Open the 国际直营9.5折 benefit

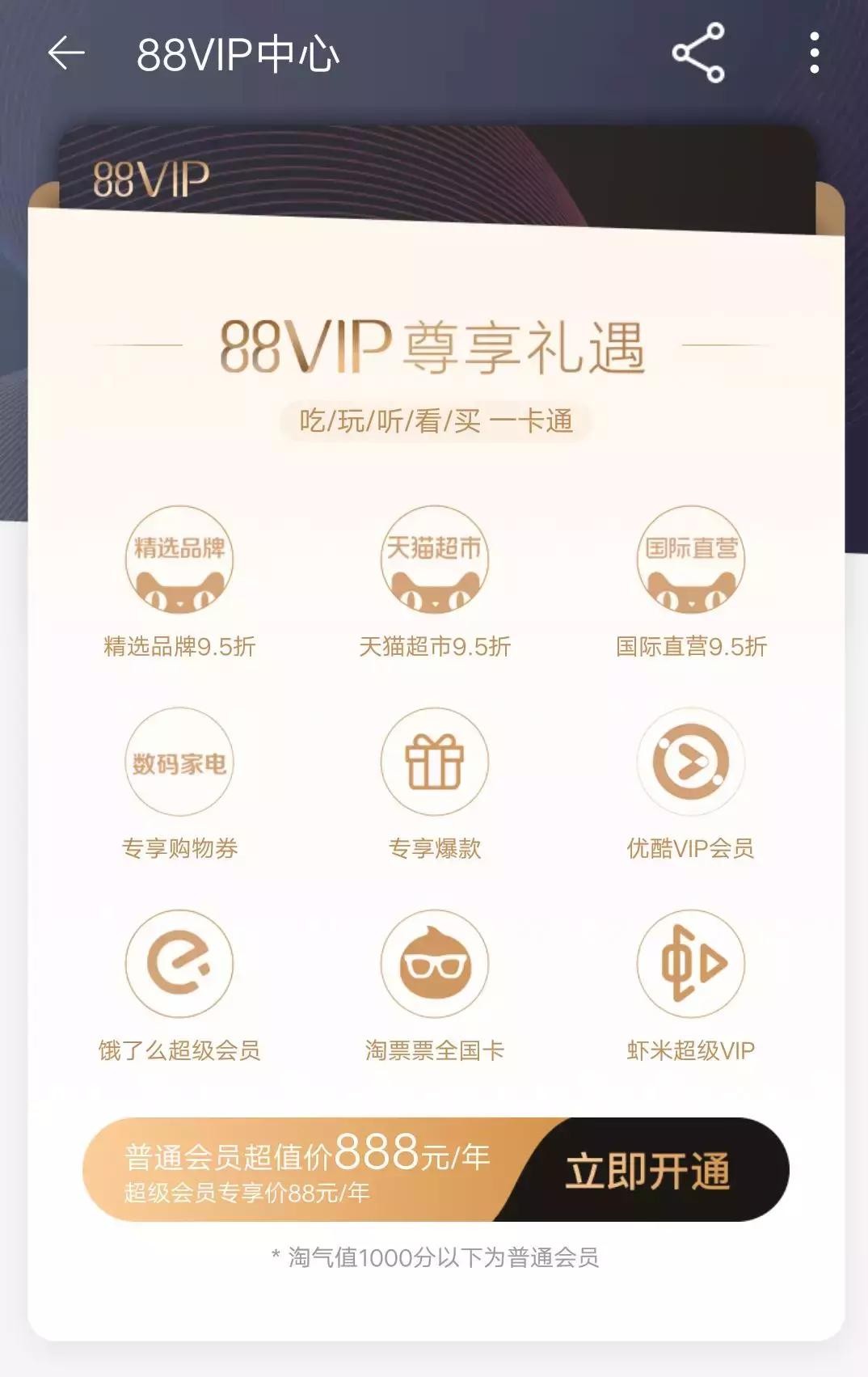690,560
